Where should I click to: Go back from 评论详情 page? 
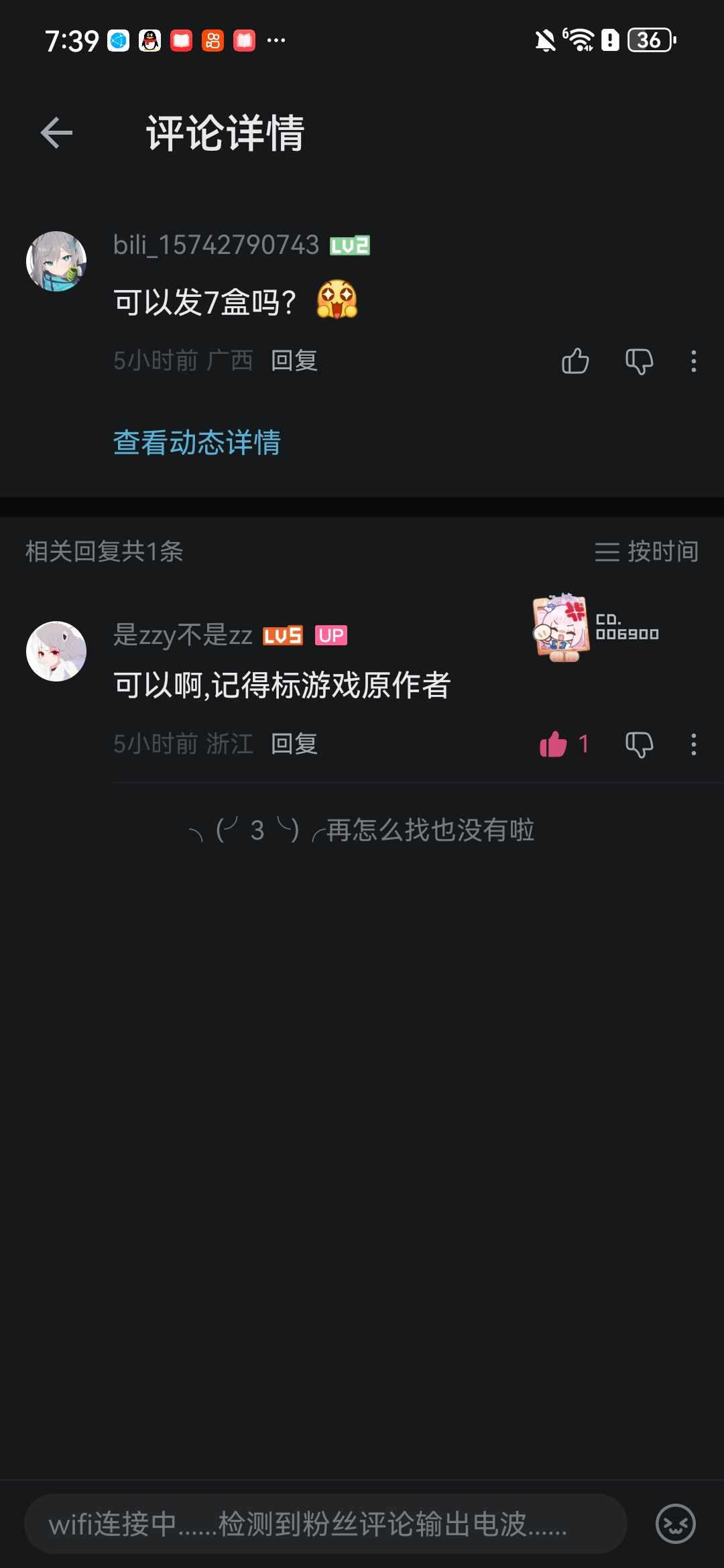click(56, 133)
